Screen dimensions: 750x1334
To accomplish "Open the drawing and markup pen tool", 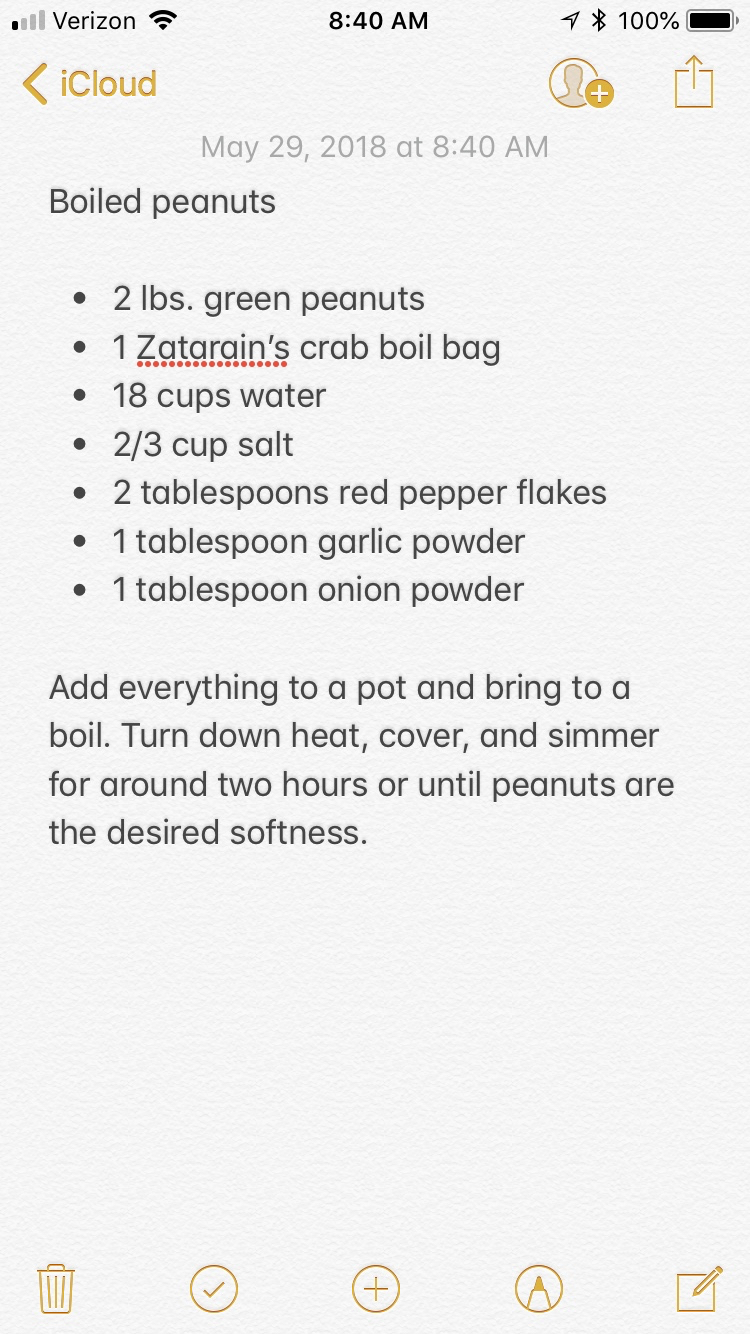I will [x=538, y=1288].
